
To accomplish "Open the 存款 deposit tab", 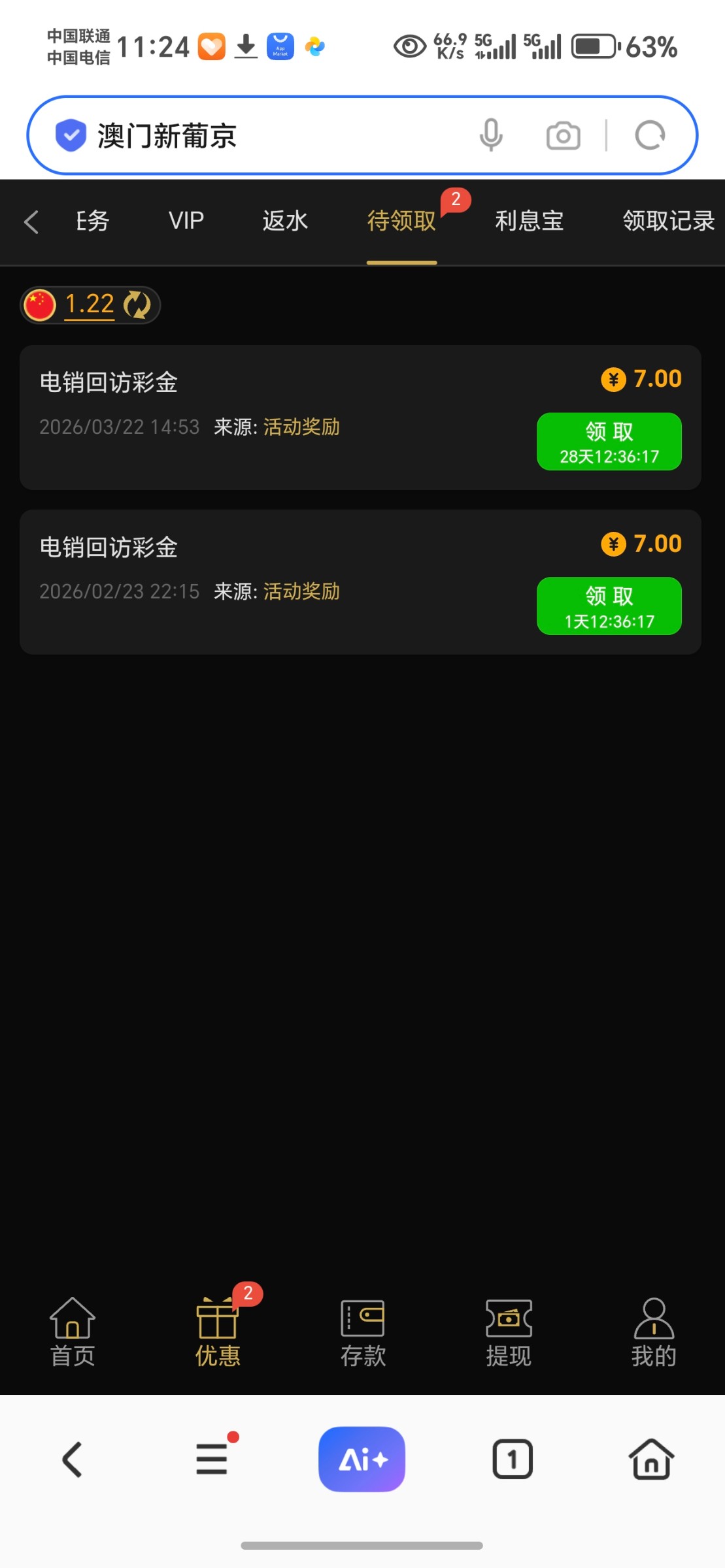I will (x=363, y=1333).
